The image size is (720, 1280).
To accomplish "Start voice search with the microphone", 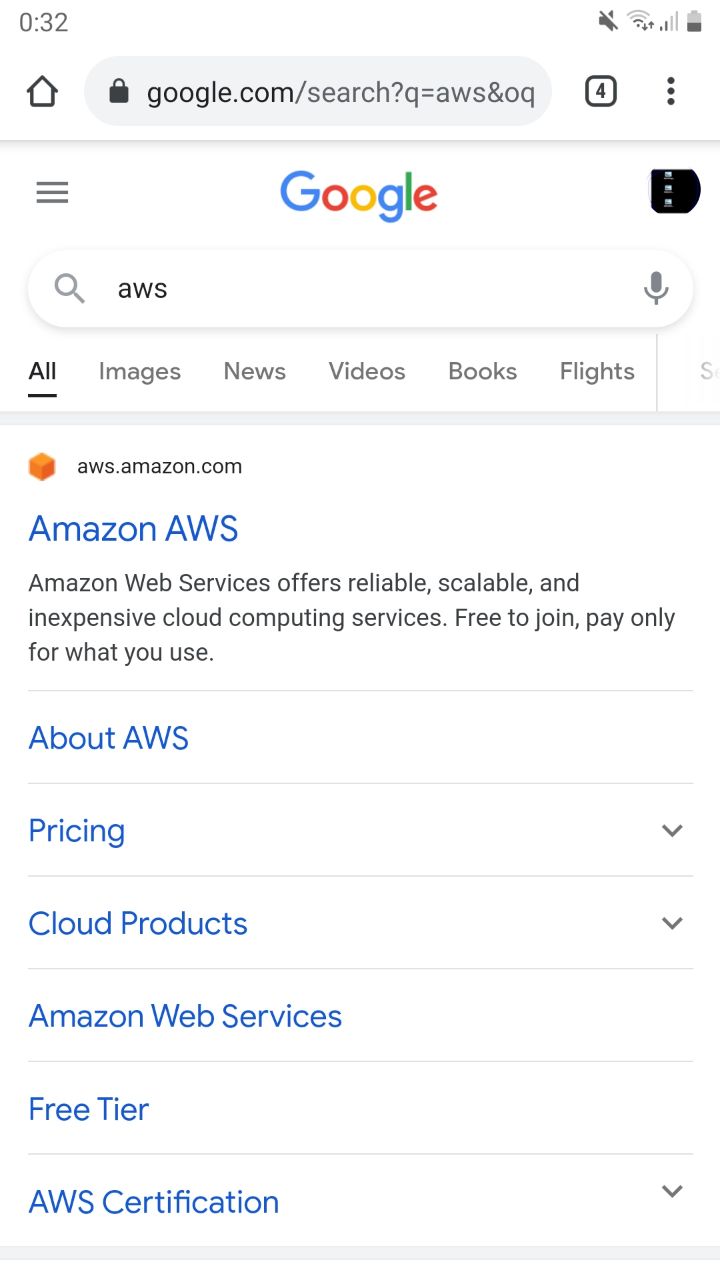I will coord(656,289).
